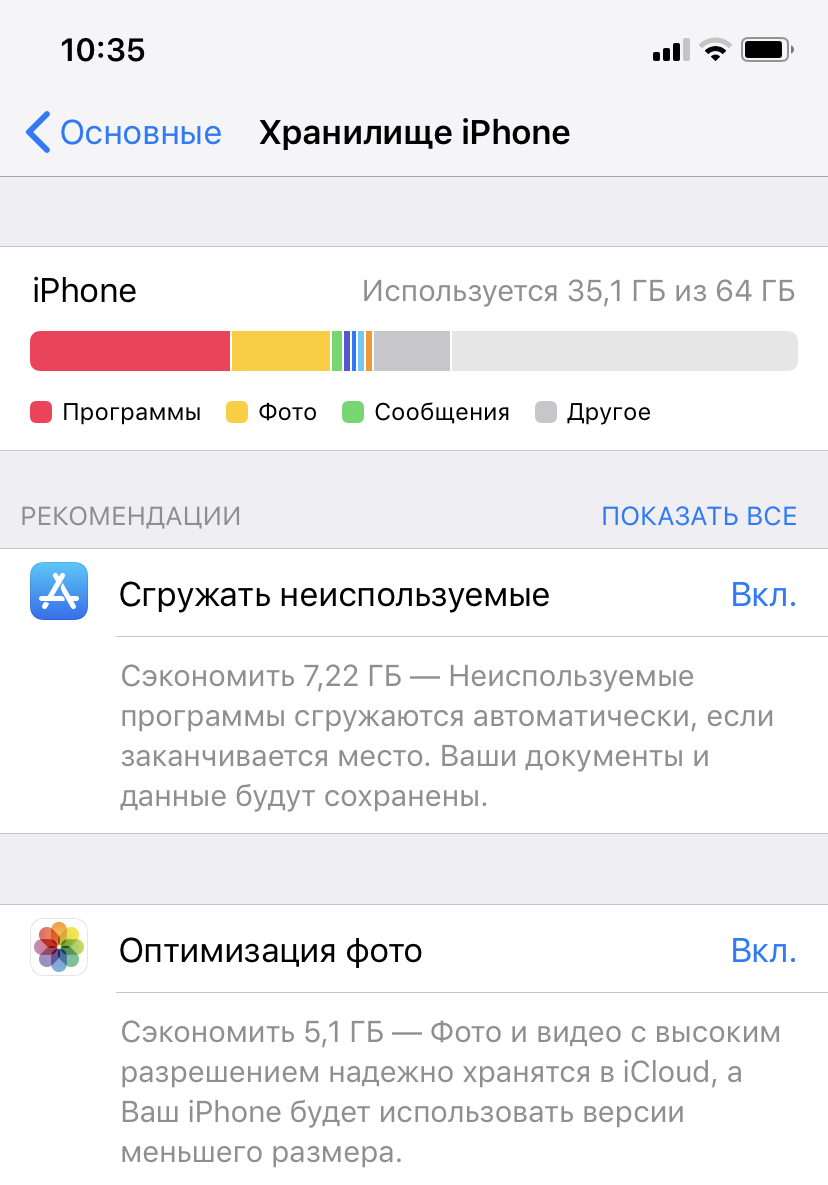This screenshot has height=1185, width=828.
Task: Go back to Основные settings
Action: pyautogui.click(x=123, y=133)
